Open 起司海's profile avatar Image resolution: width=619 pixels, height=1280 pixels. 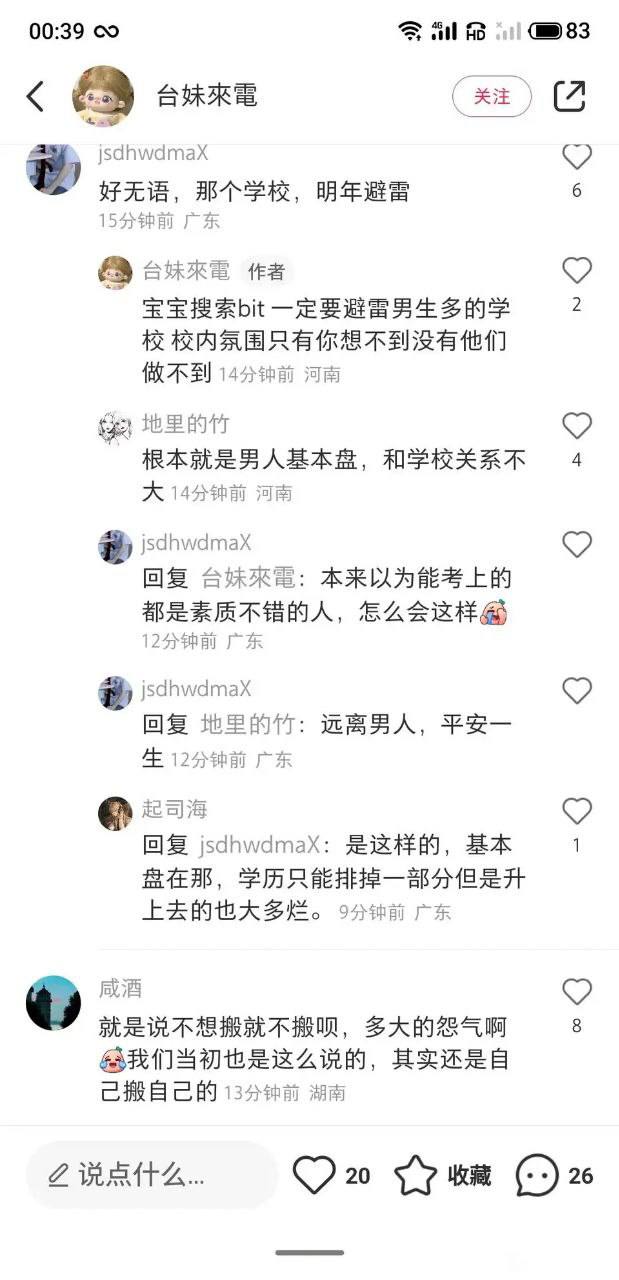pos(115,813)
